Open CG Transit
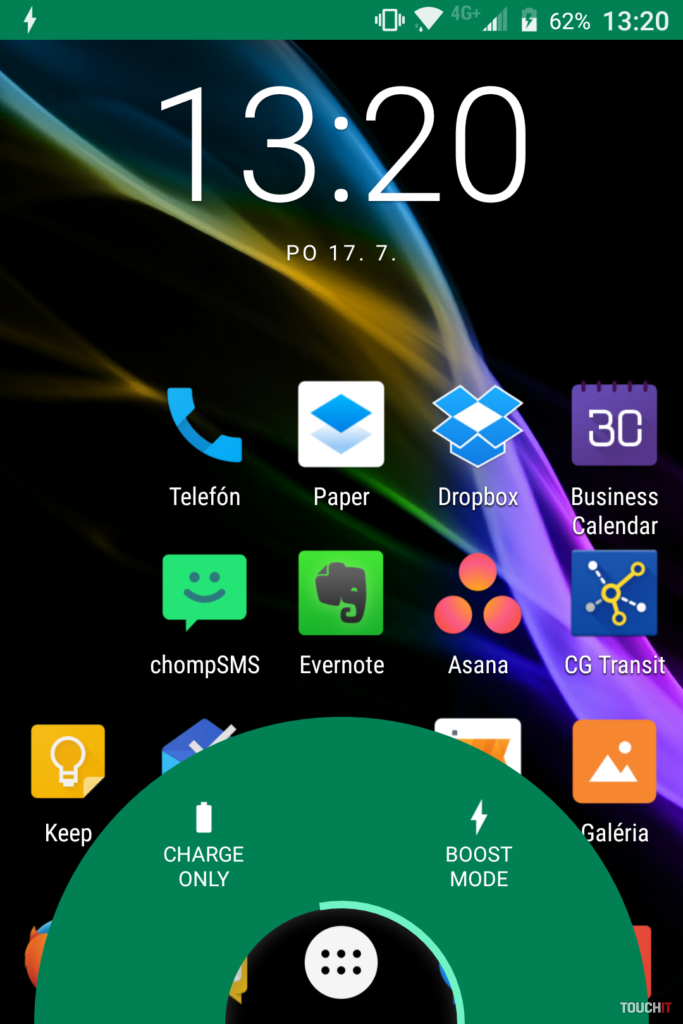 tap(614, 593)
